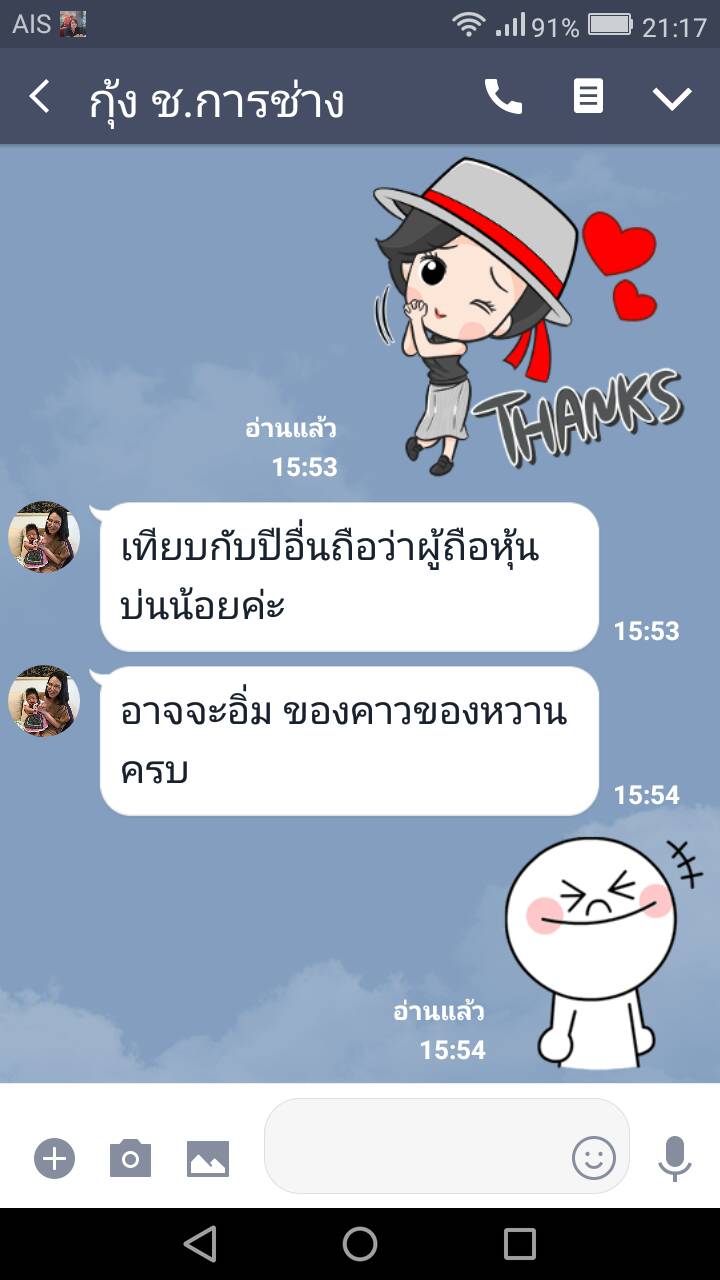The height and width of the screenshot is (1280, 720).
Task: Go back from the chat
Action: (39, 98)
